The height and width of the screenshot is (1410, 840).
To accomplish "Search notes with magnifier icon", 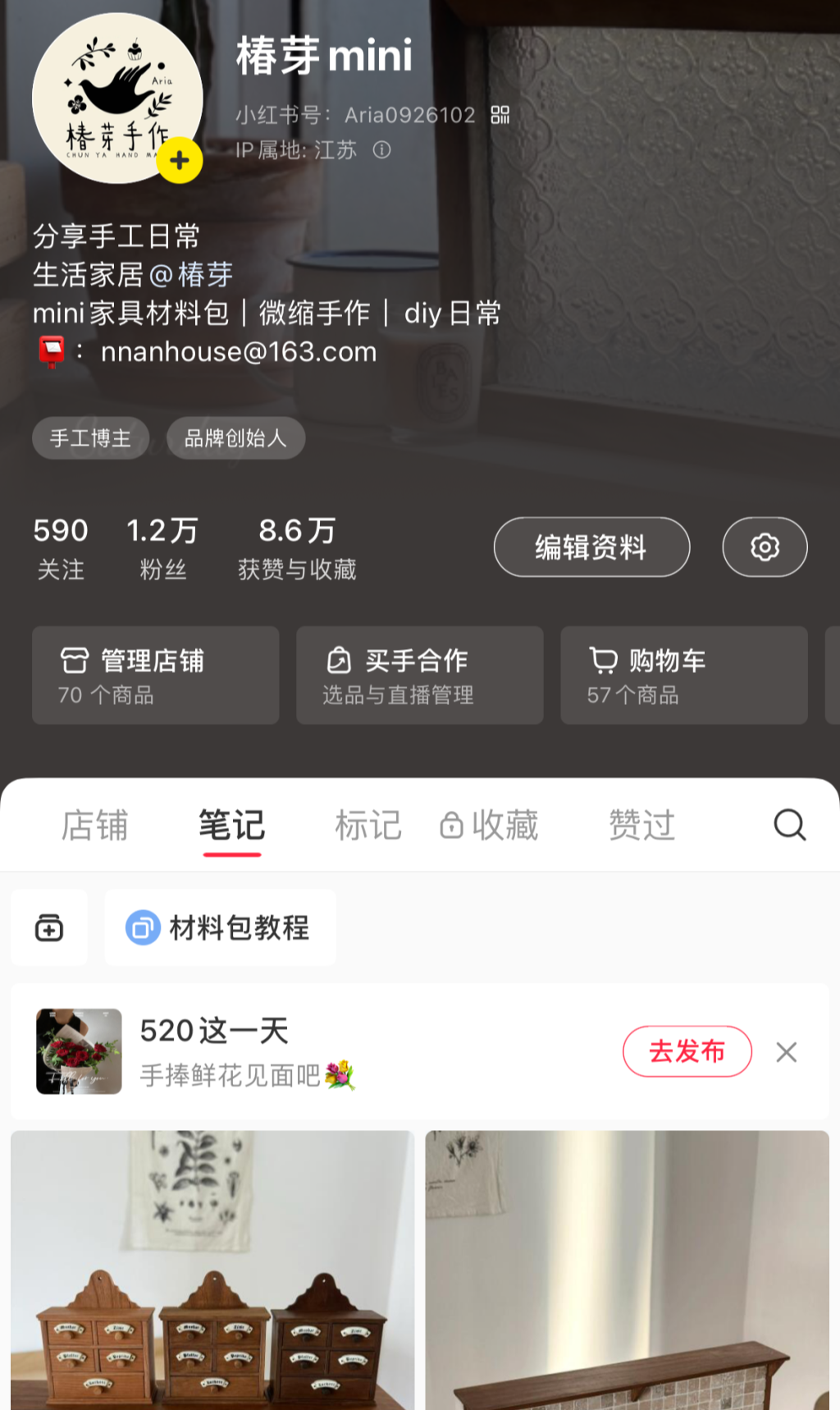I will (789, 825).
